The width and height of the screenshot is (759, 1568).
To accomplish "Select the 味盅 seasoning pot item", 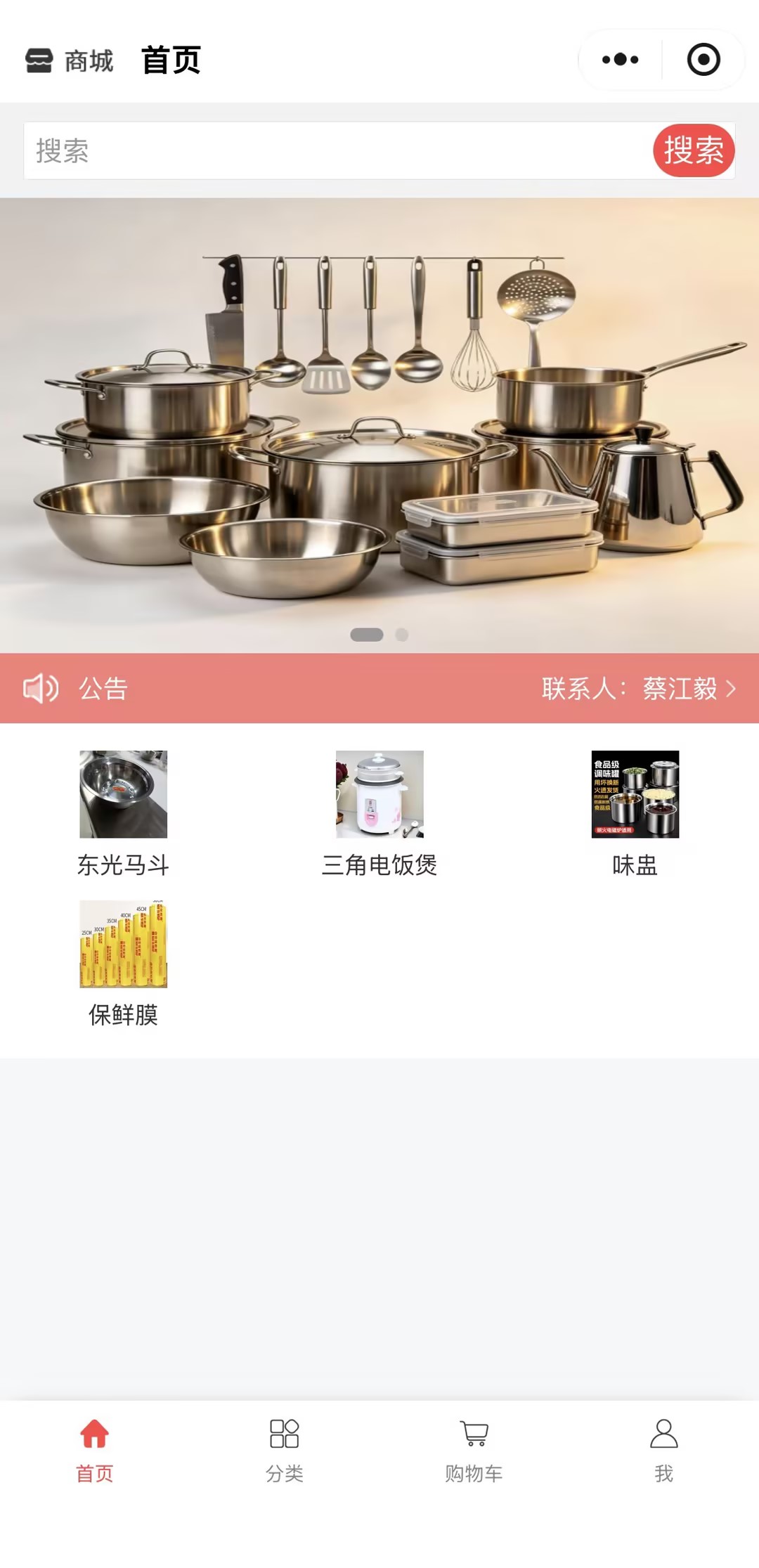I will click(x=635, y=814).
